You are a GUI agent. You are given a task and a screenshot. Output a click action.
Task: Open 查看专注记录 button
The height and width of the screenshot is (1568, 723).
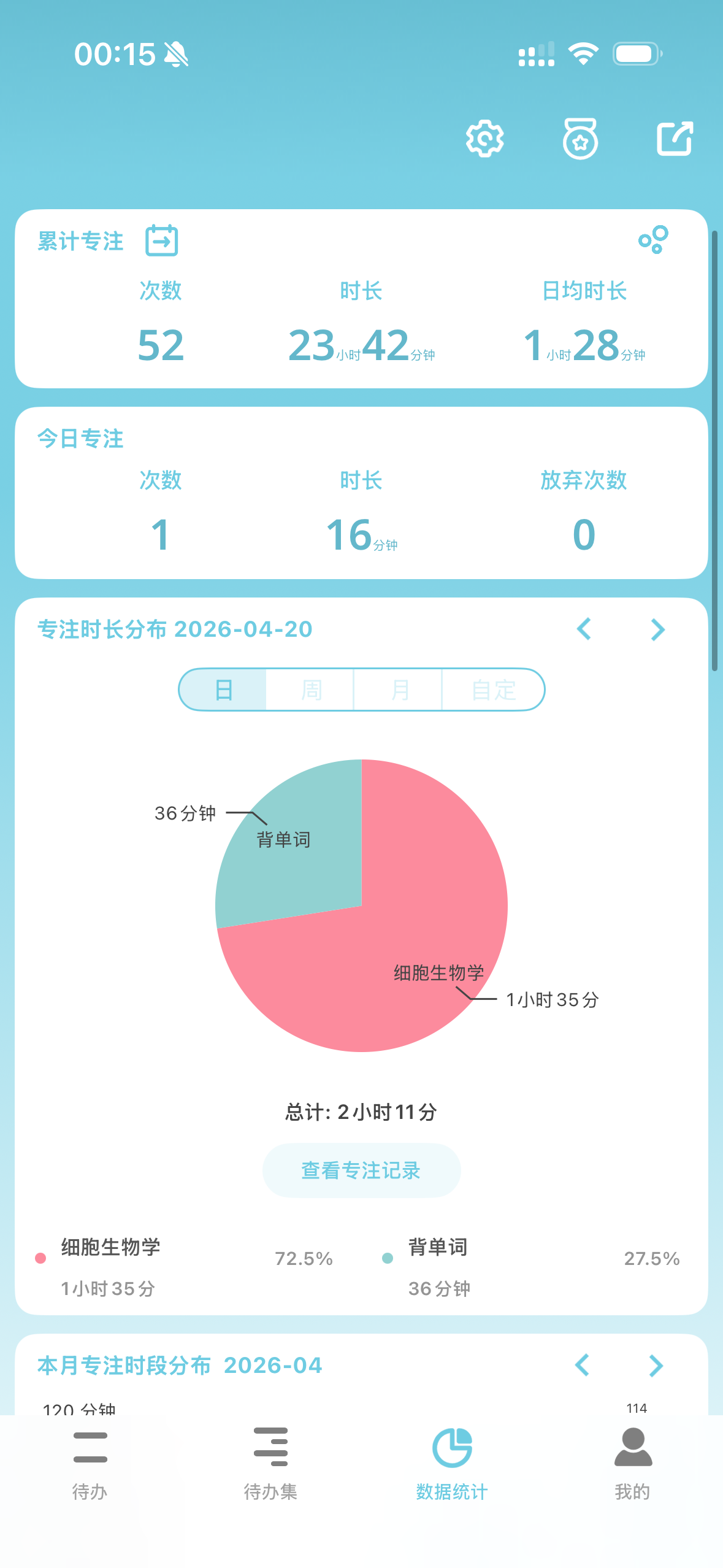(x=361, y=1170)
